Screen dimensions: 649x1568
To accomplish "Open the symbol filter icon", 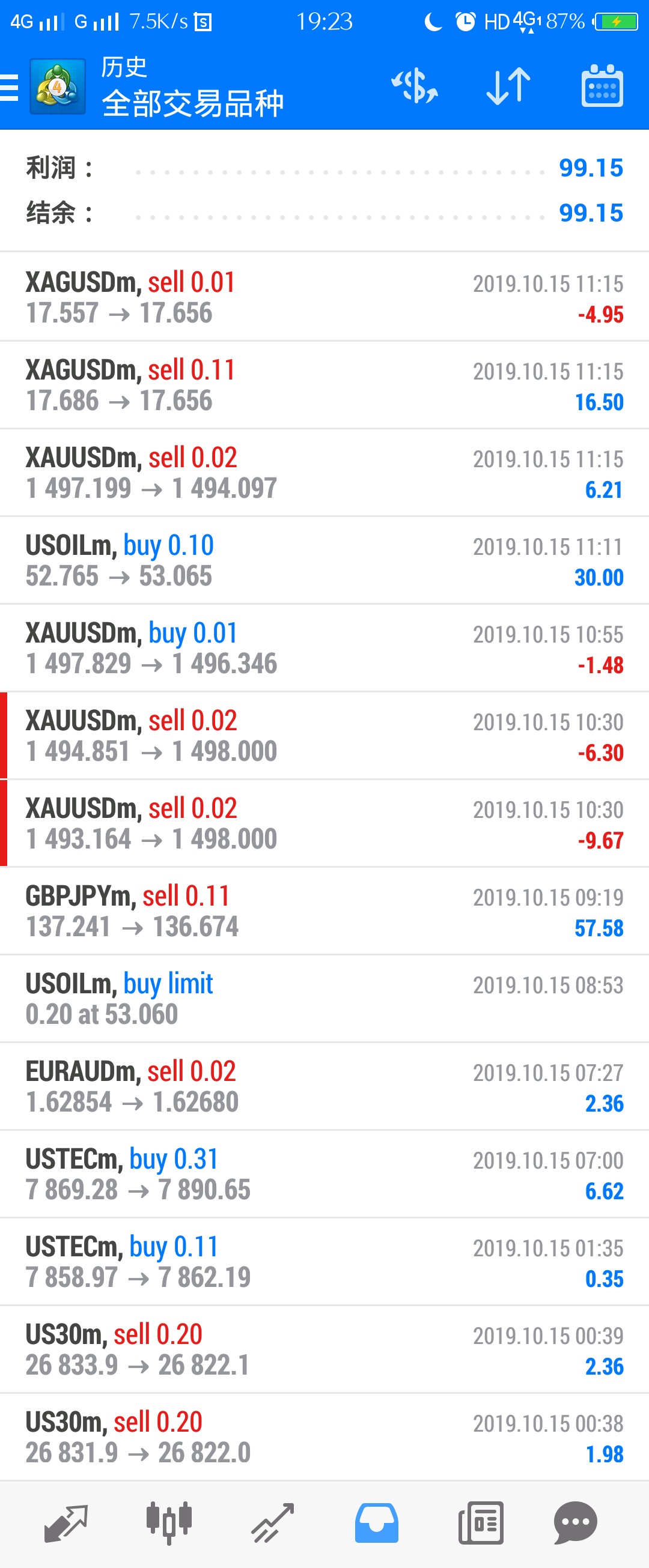I will (x=415, y=86).
